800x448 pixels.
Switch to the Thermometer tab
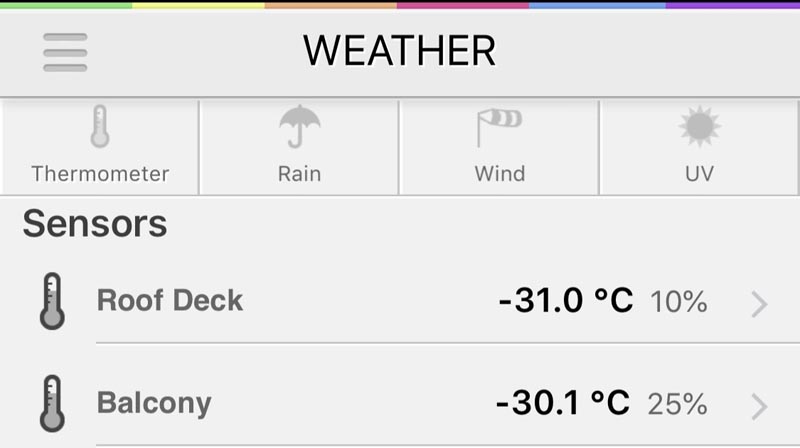pos(100,147)
